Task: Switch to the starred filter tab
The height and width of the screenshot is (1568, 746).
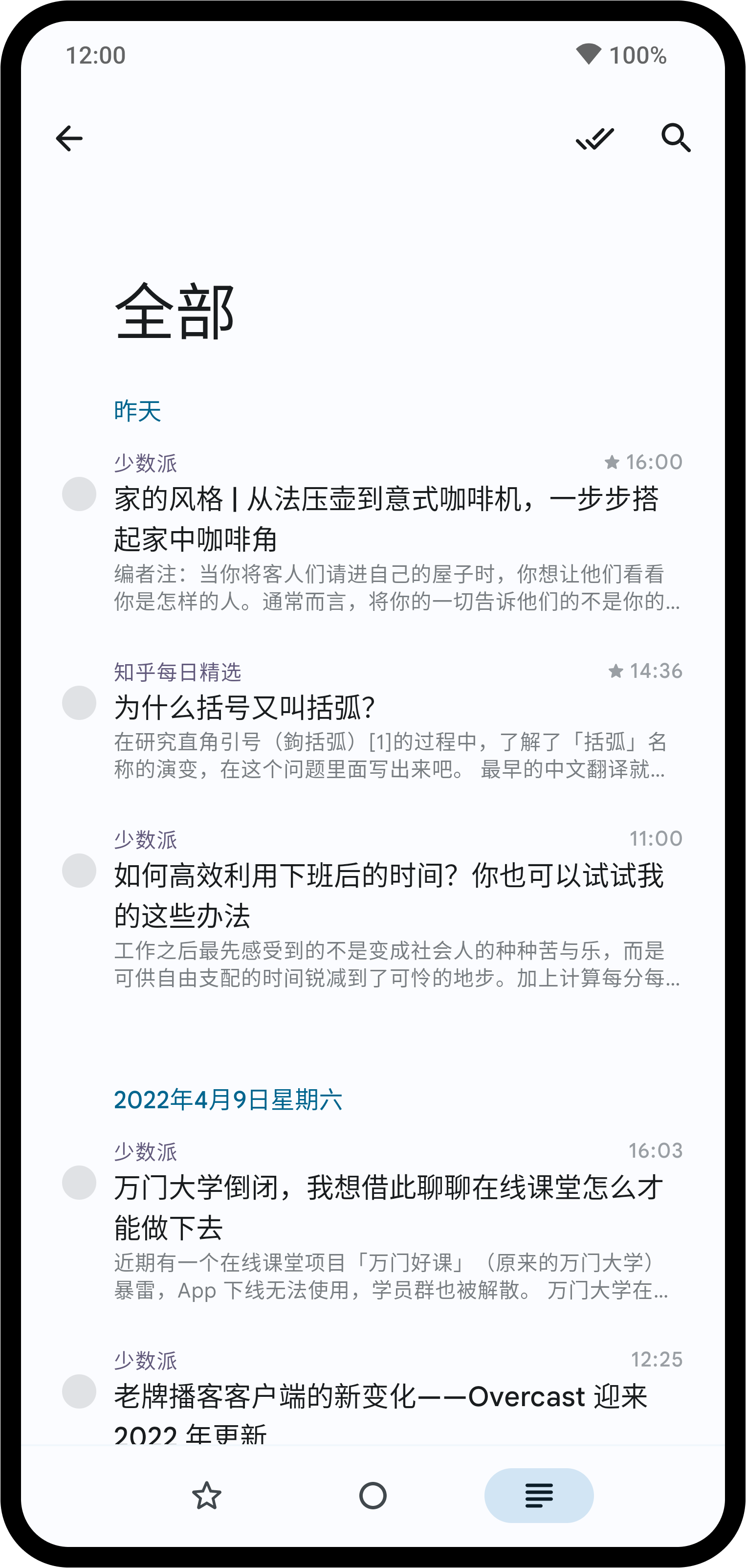Action: tap(207, 1495)
